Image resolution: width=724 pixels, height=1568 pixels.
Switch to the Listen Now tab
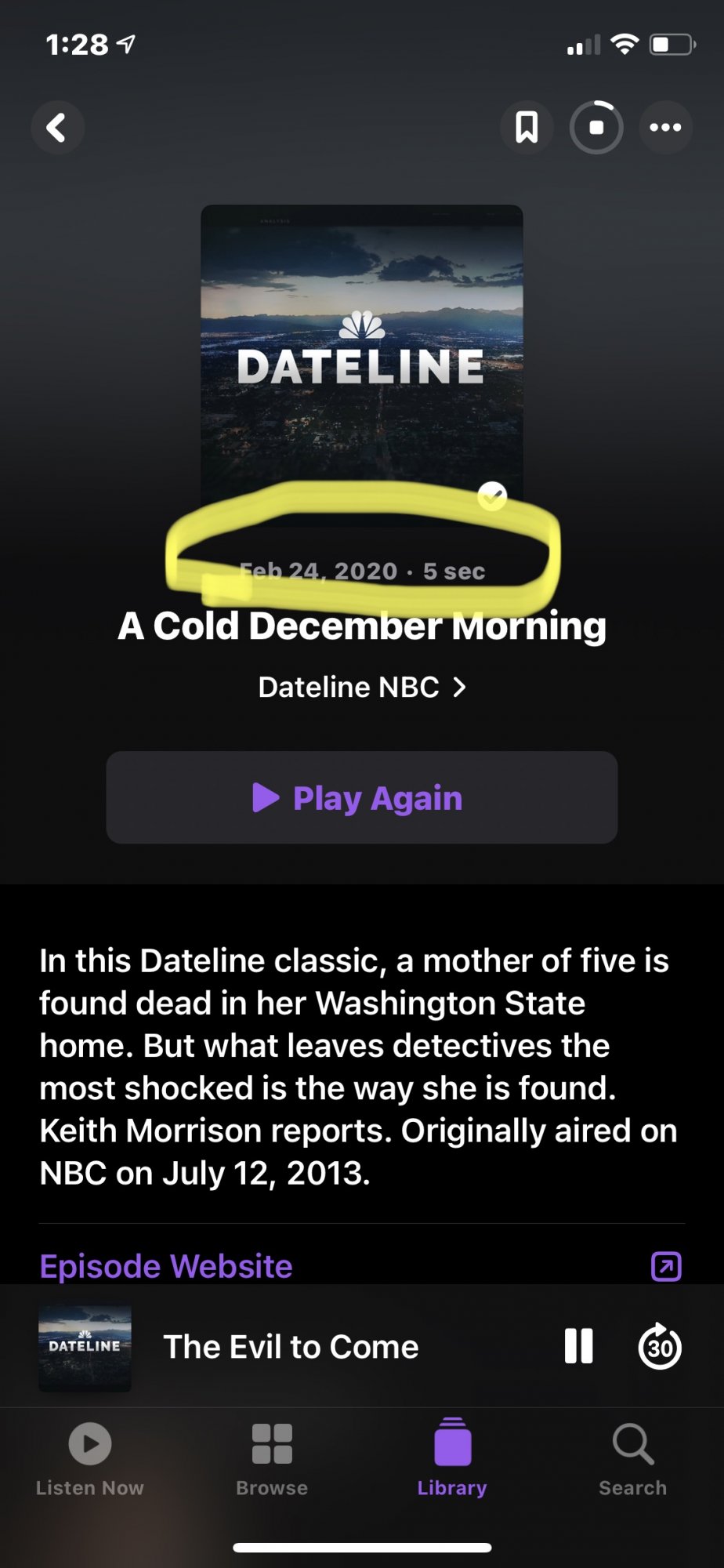pyautogui.click(x=90, y=1458)
